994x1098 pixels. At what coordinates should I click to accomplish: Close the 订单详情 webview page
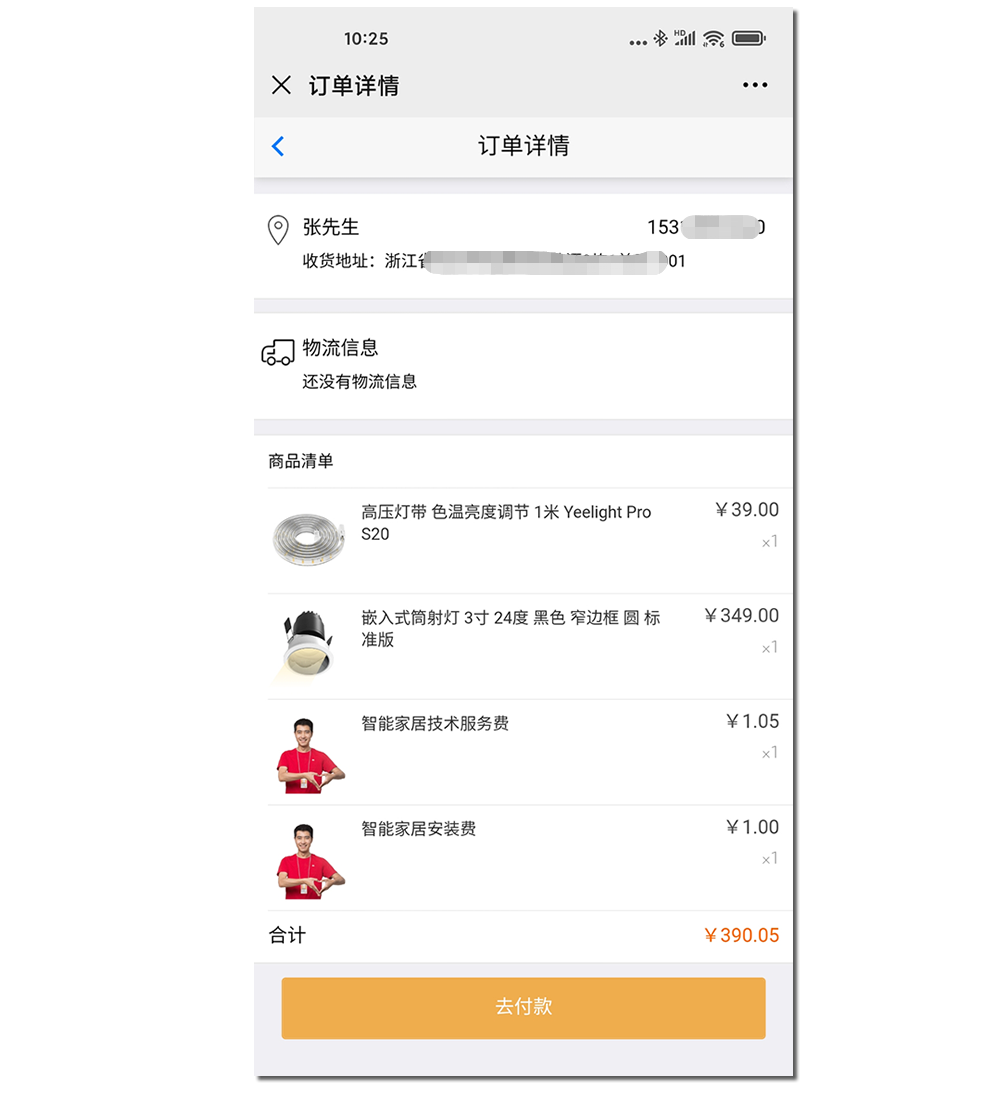[281, 86]
